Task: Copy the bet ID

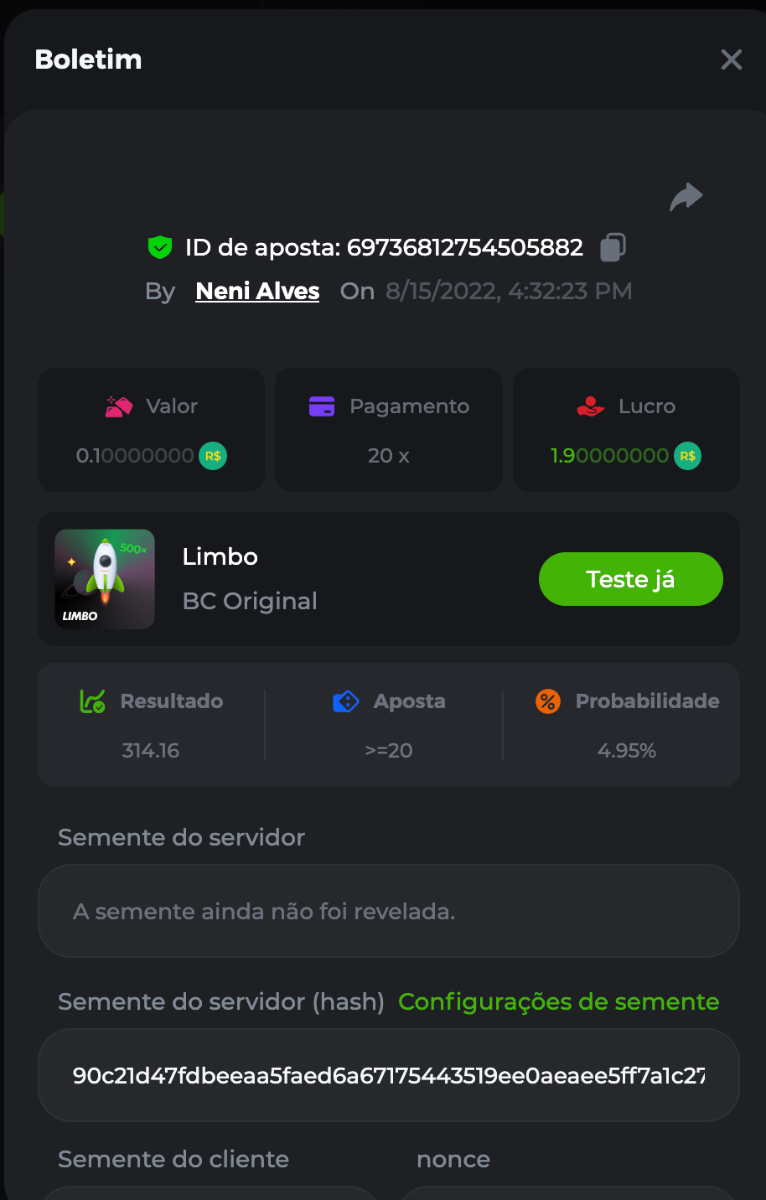Action: (x=613, y=247)
